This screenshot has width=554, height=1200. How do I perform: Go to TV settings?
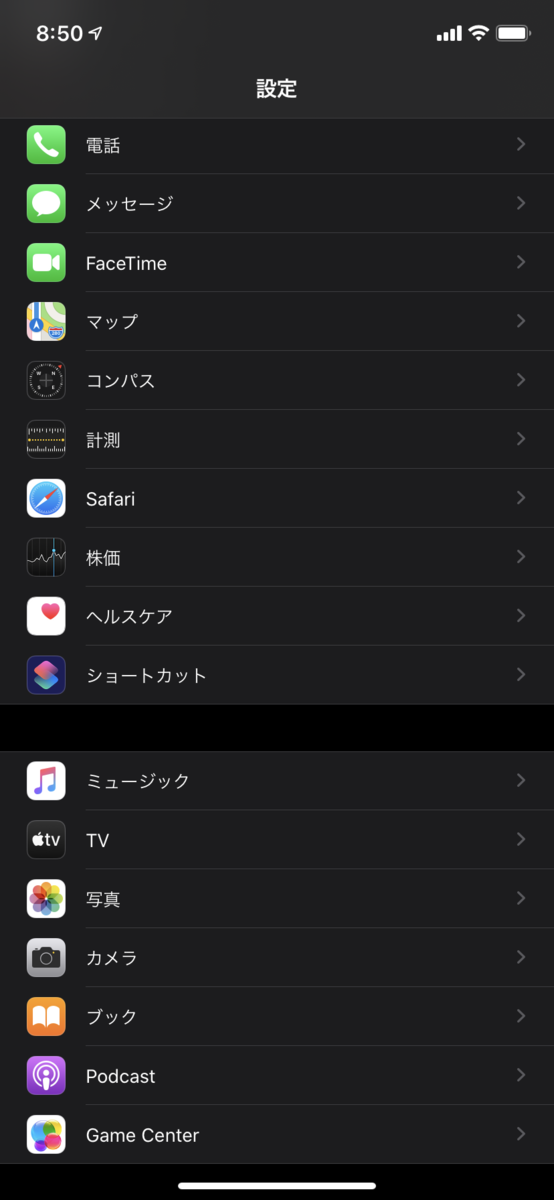coord(277,840)
